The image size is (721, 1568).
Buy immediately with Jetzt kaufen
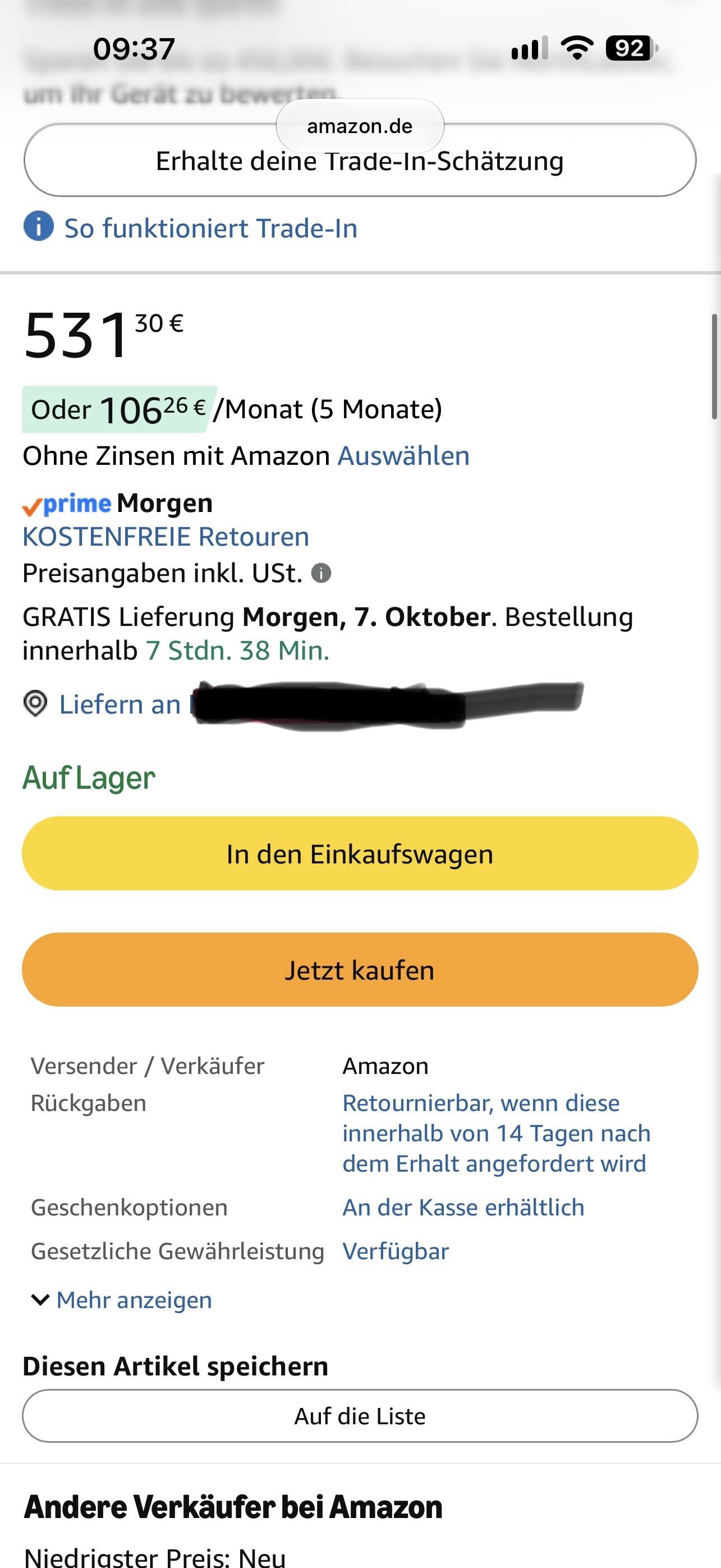coord(360,970)
